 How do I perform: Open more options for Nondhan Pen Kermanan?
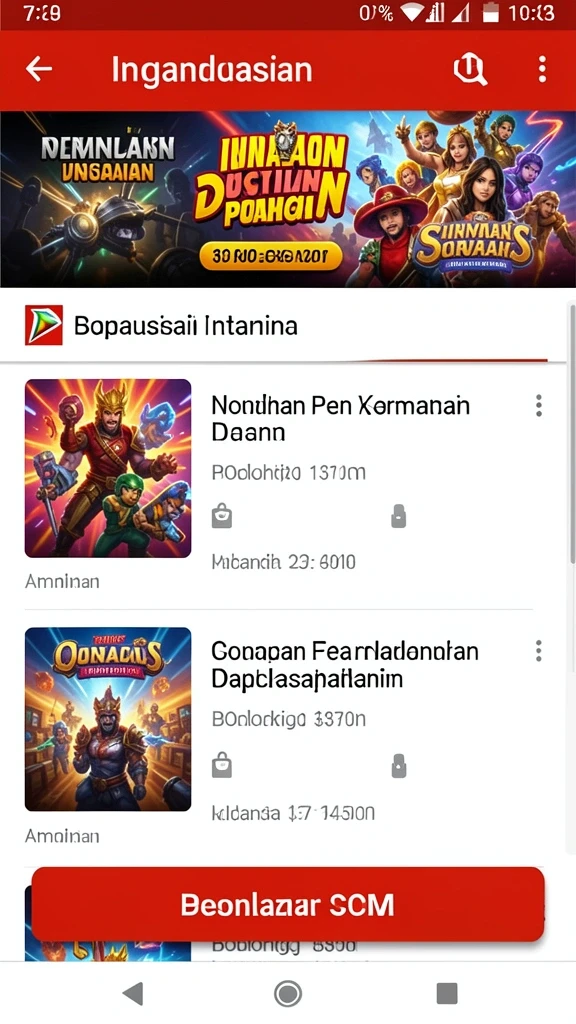tap(538, 406)
